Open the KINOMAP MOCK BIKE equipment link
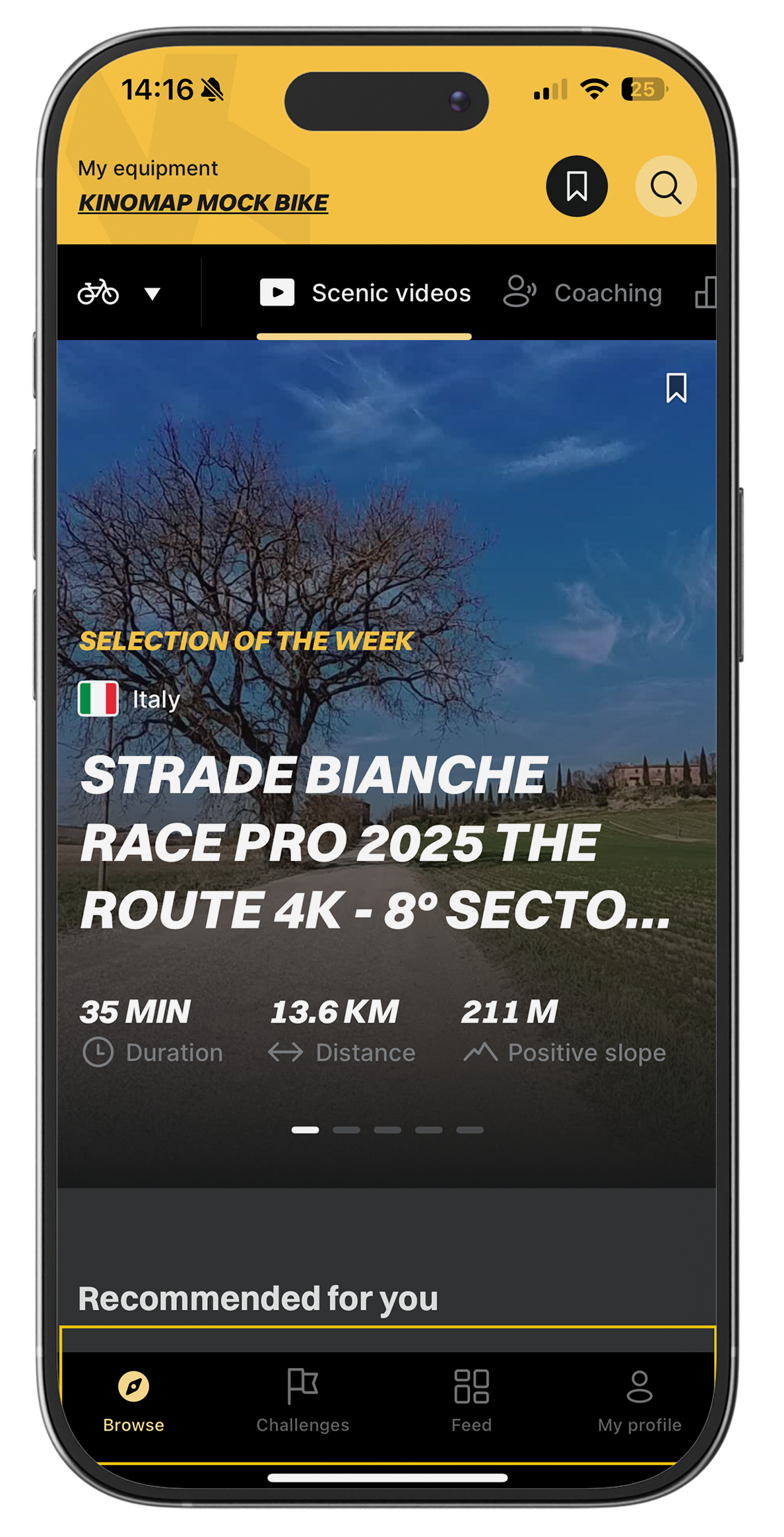Screen dimensions: 784x1537 tap(203, 203)
